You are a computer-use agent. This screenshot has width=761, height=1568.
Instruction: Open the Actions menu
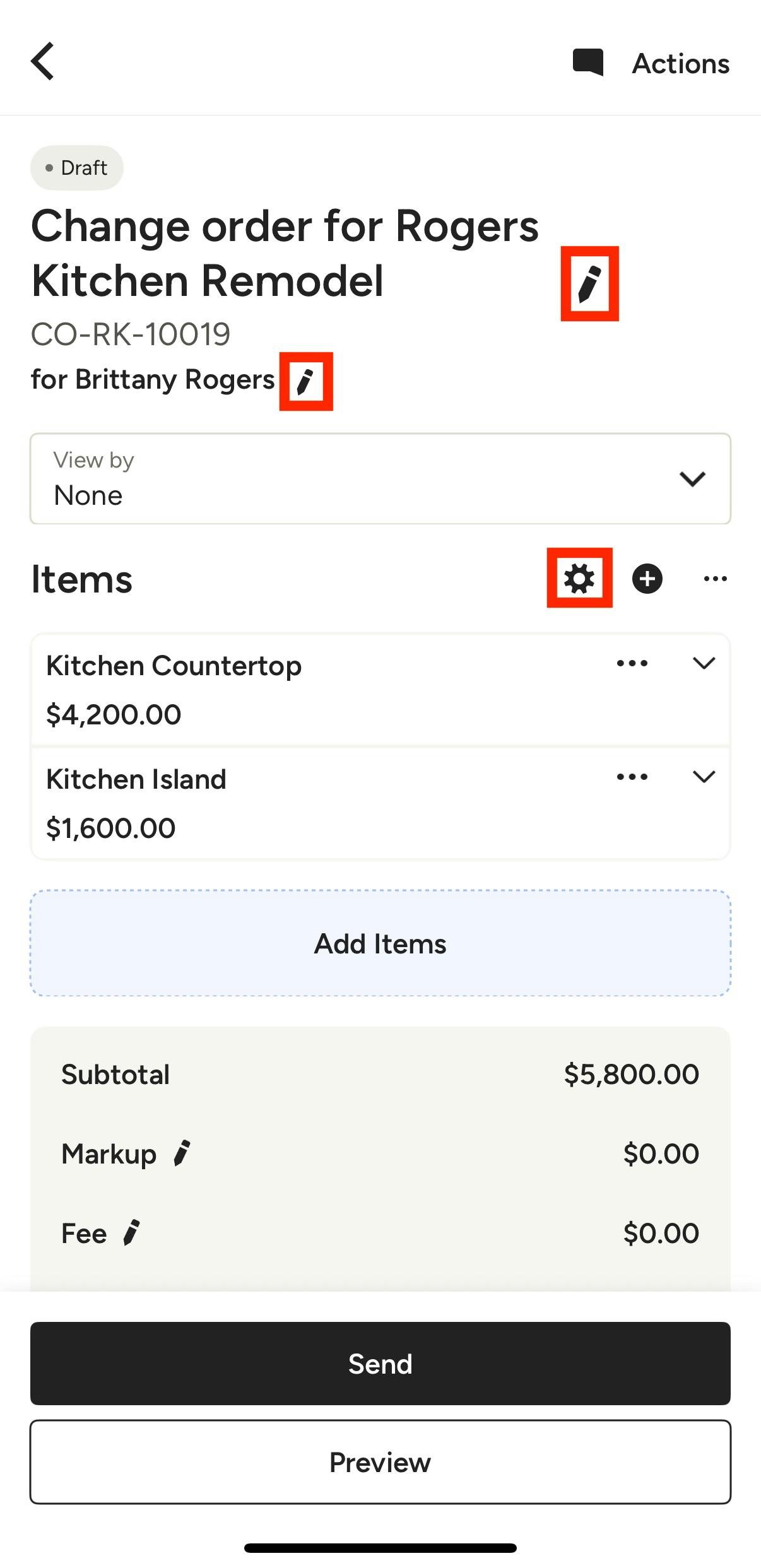pos(681,64)
